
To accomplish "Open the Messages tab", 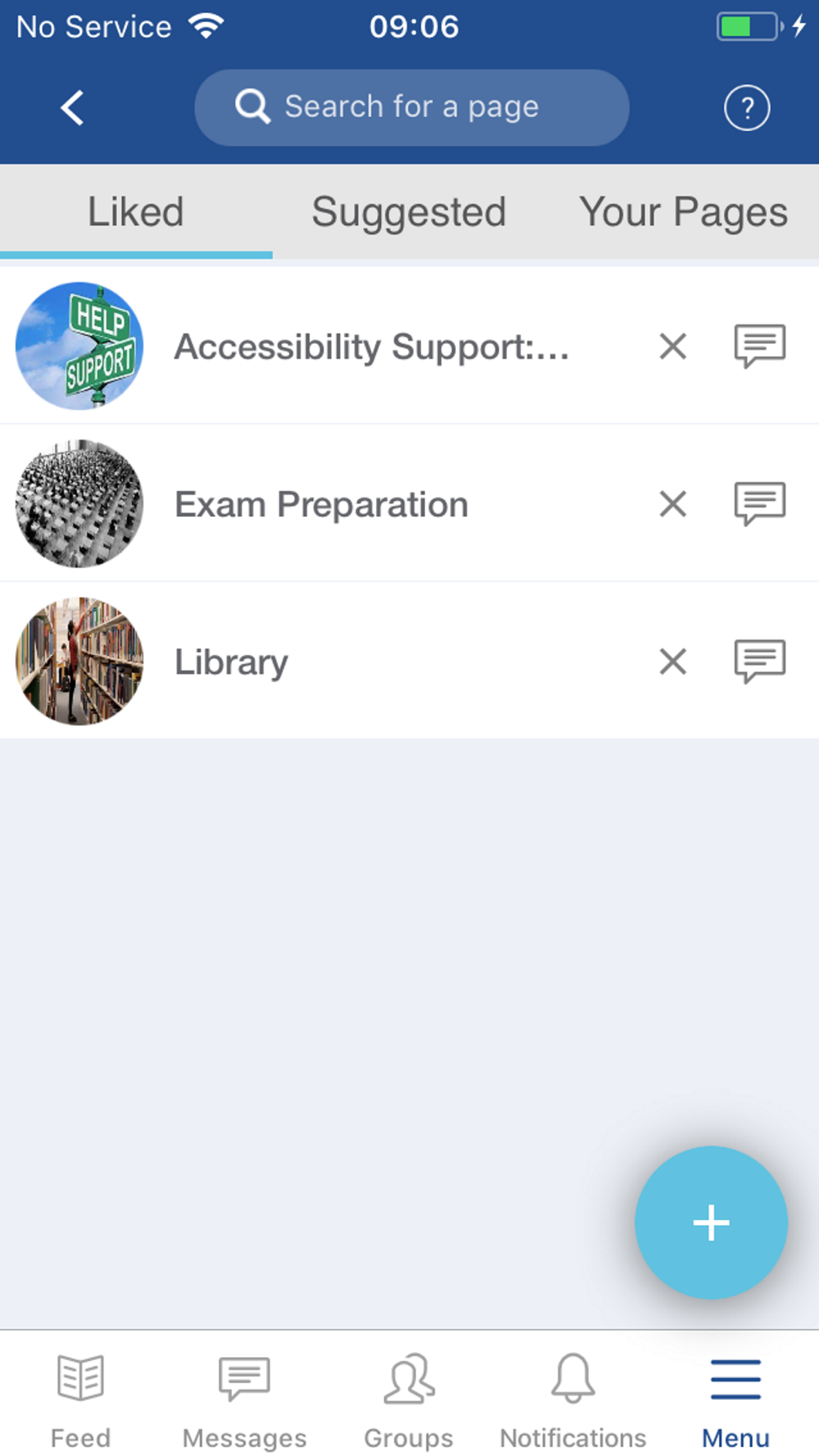I will [x=244, y=1401].
